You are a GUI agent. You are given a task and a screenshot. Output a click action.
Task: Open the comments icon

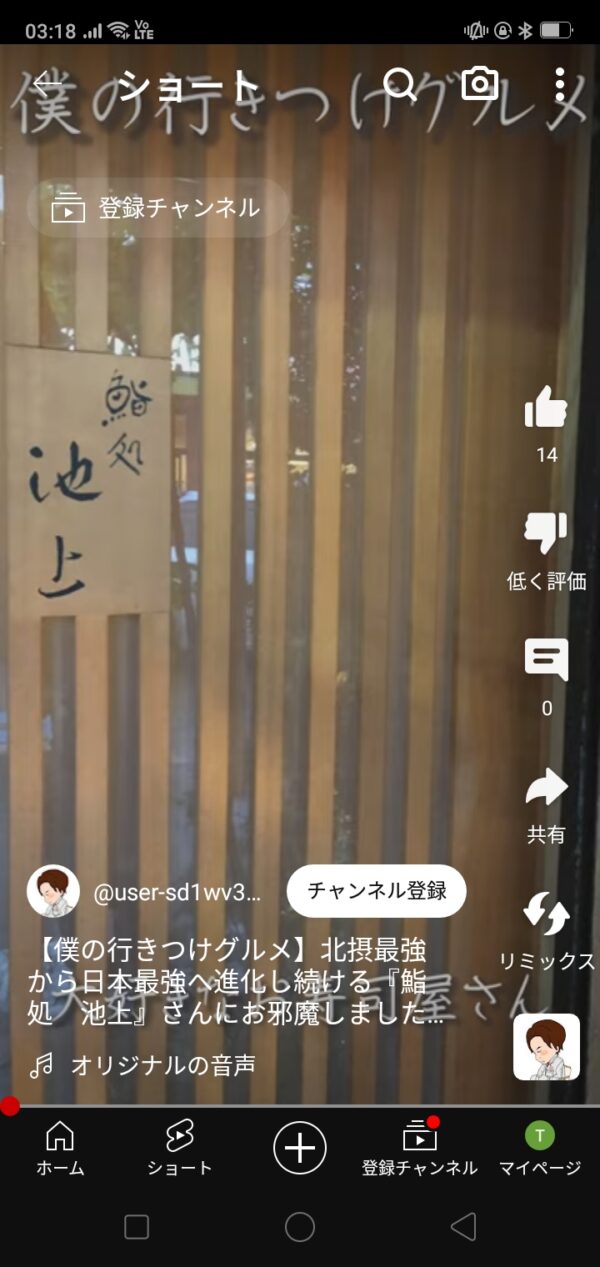[546, 660]
